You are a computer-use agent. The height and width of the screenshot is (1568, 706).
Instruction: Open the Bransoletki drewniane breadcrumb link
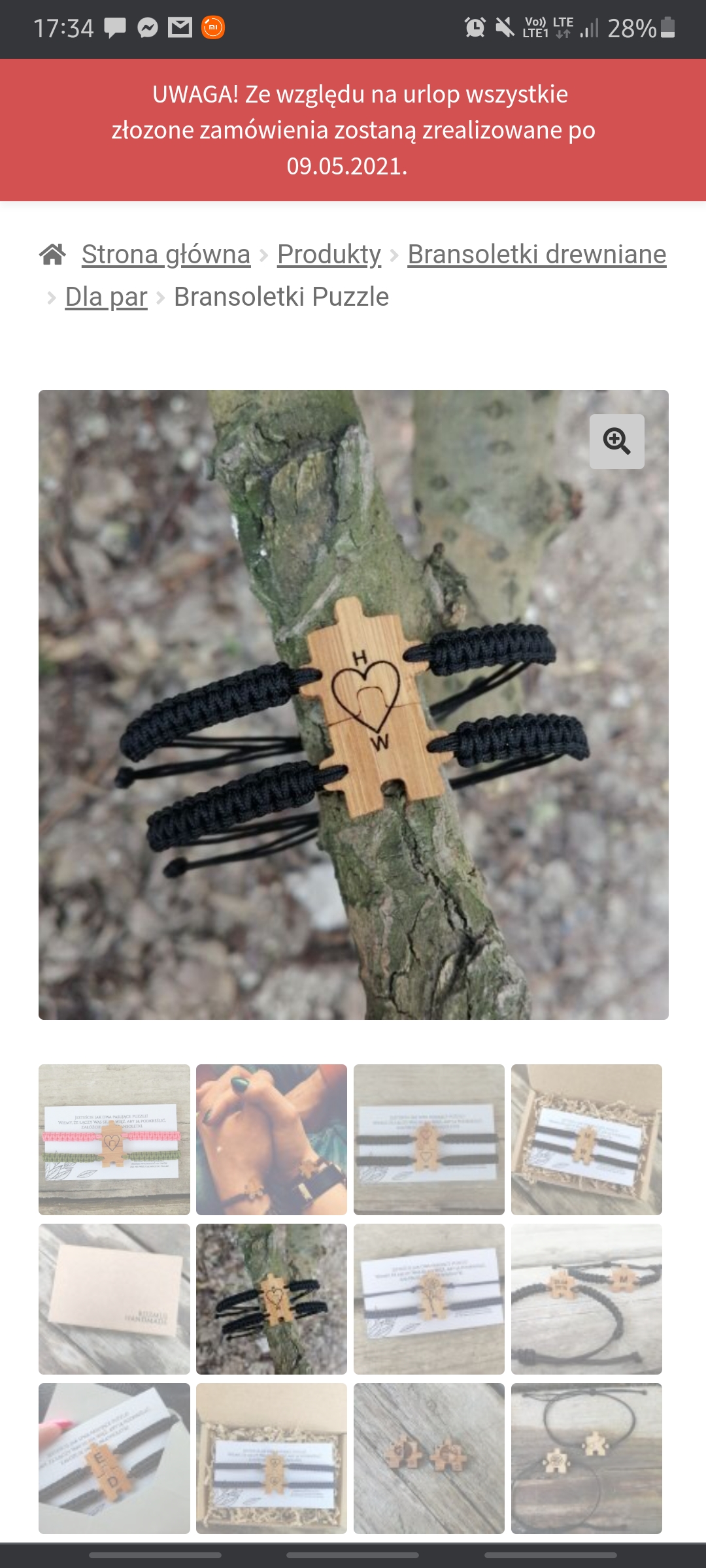(x=537, y=254)
